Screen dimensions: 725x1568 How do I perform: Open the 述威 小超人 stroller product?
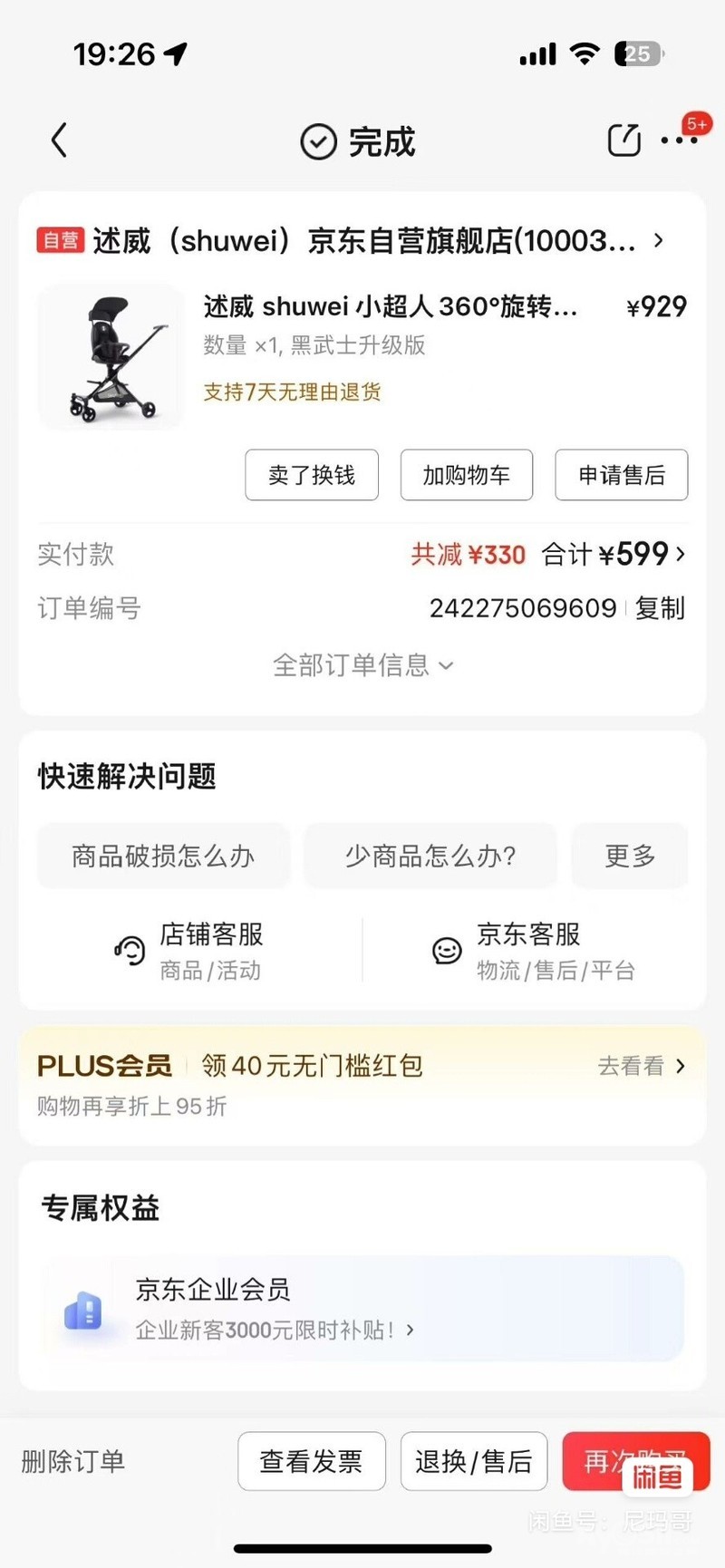pos(390,306)
